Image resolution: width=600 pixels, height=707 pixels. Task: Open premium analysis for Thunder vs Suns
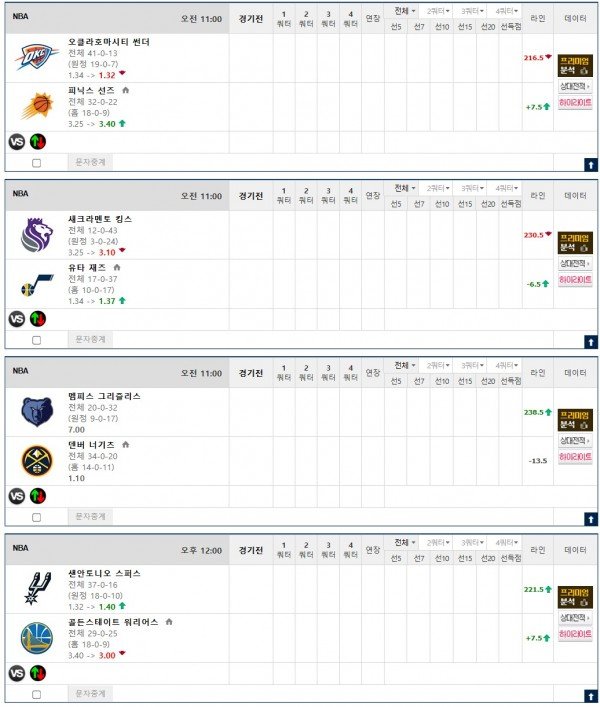pyautogui.click(x=575, y=65)
